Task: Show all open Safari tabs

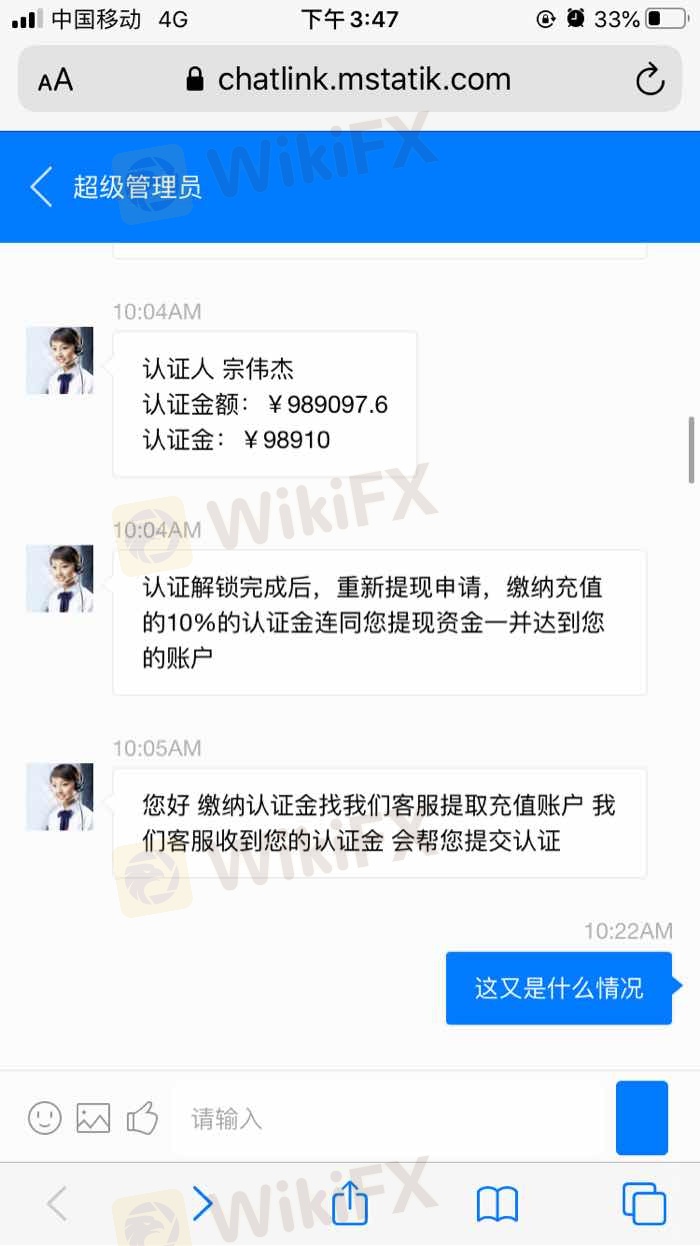Action: (643, 1204)
